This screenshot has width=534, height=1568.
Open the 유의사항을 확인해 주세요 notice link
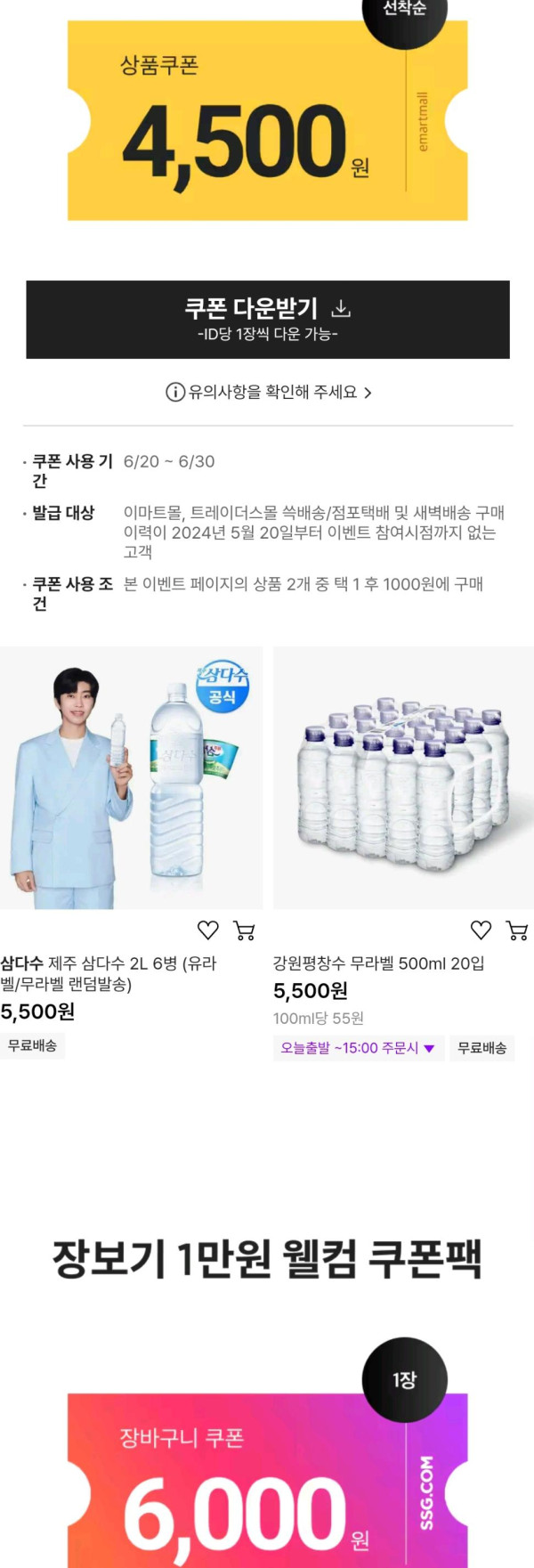tap(268, 392)
